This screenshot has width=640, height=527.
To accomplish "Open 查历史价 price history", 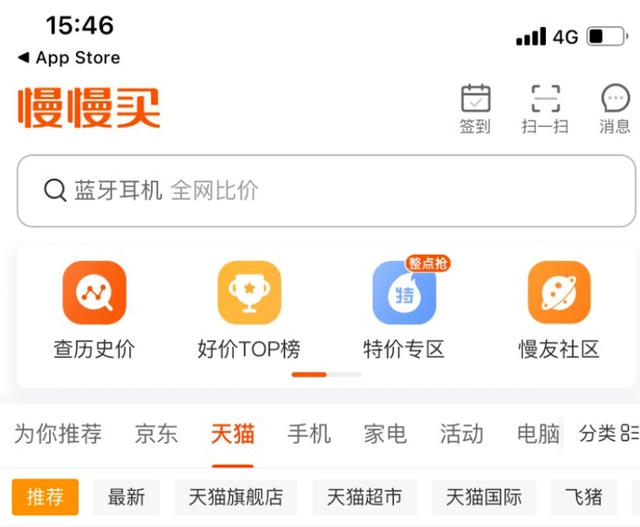I will [x=94, y=310].
